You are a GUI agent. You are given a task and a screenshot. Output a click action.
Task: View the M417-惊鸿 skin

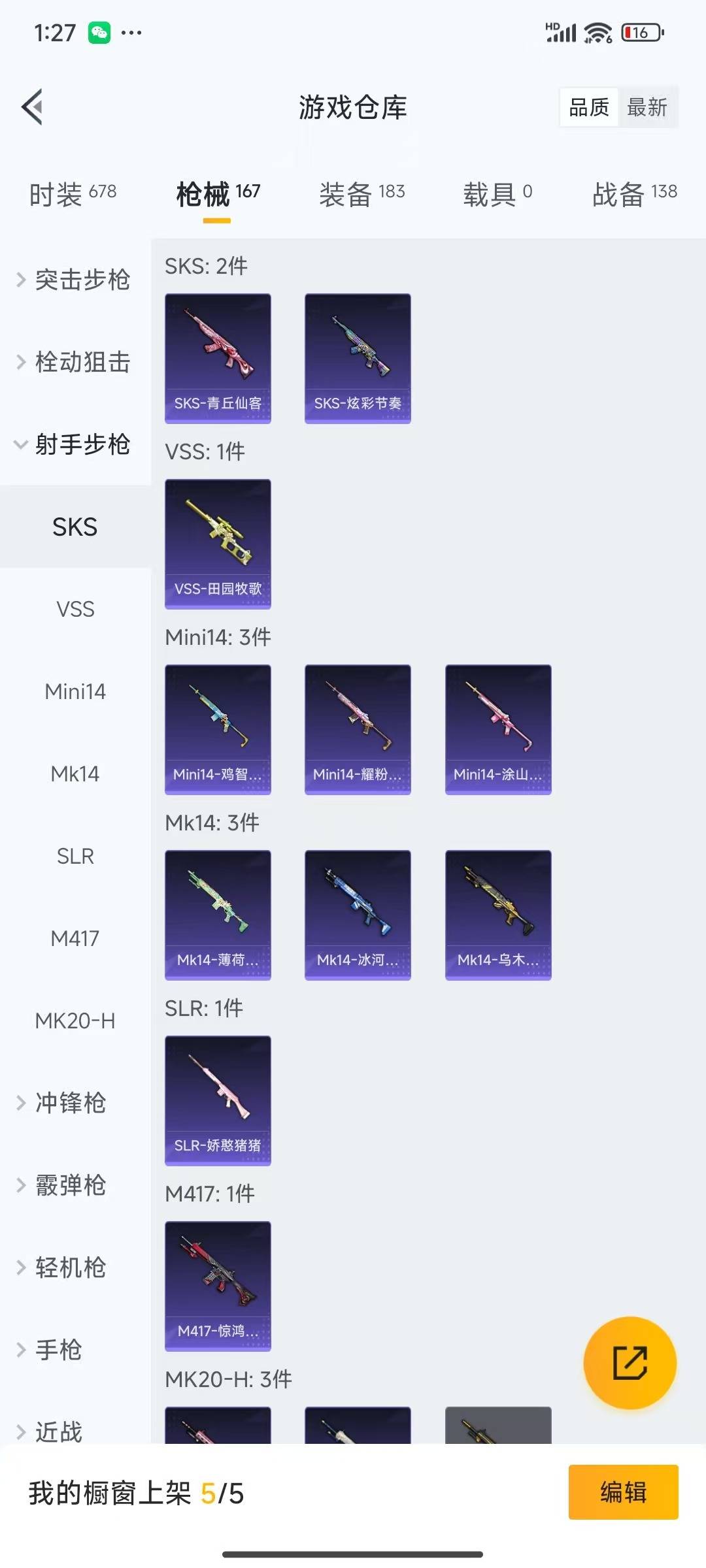coord(218,1286)
